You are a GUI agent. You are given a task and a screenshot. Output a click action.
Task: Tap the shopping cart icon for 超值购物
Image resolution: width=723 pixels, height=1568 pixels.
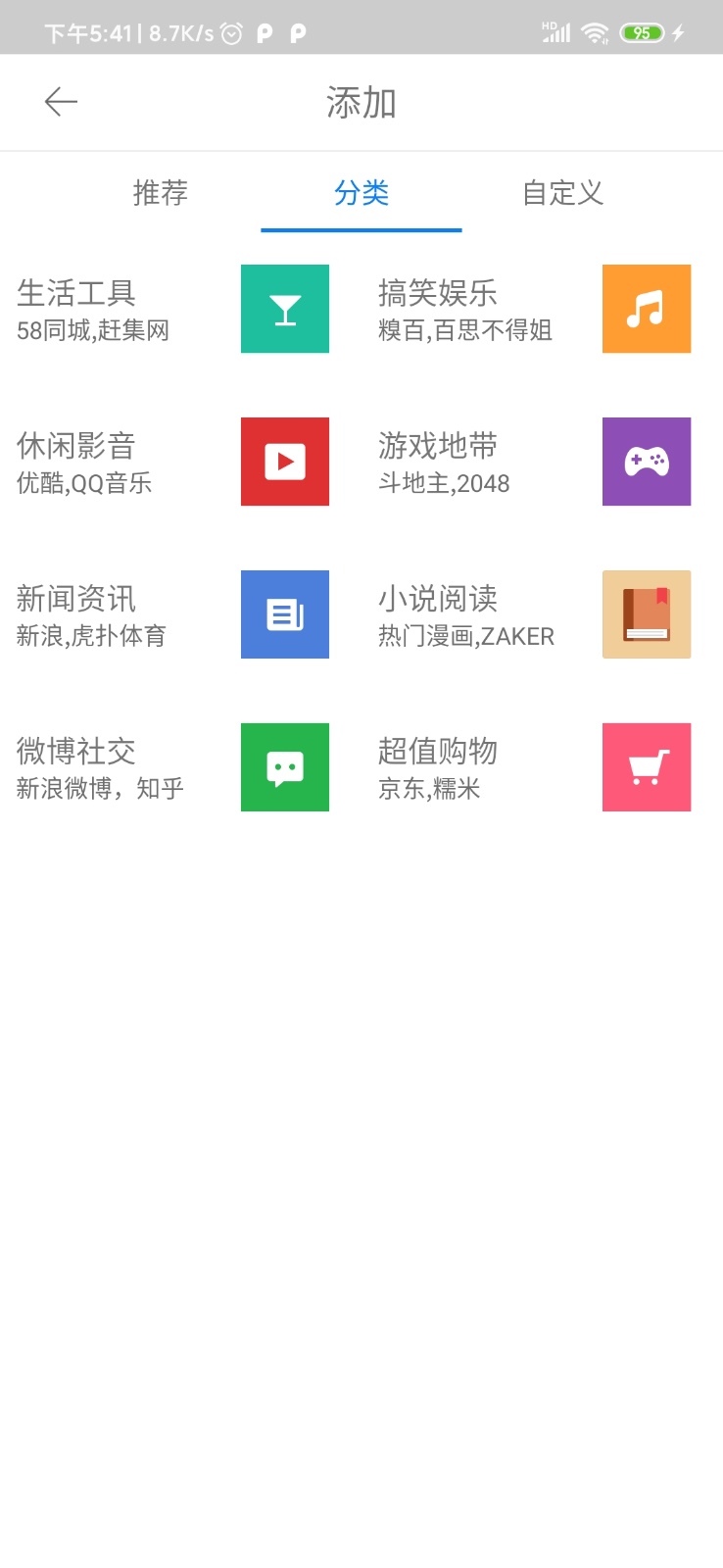(x=646, y=767)
